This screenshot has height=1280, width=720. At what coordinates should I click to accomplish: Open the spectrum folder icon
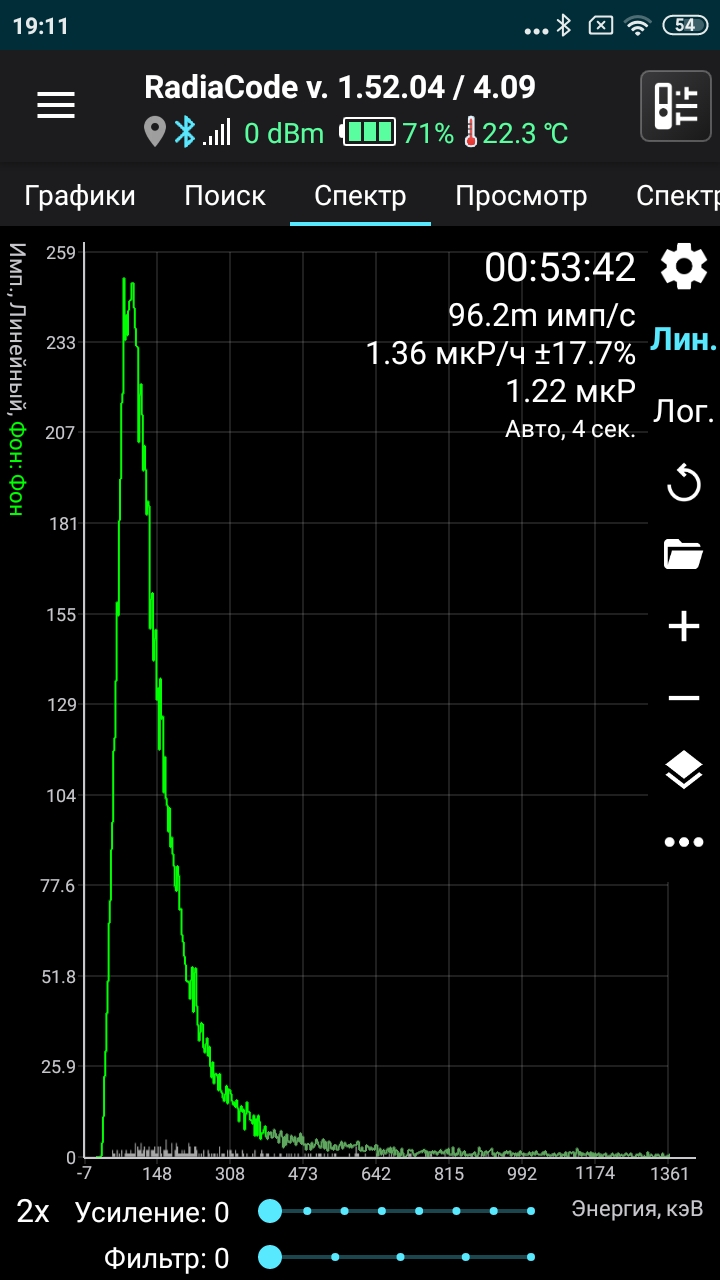tap(684, 554)
